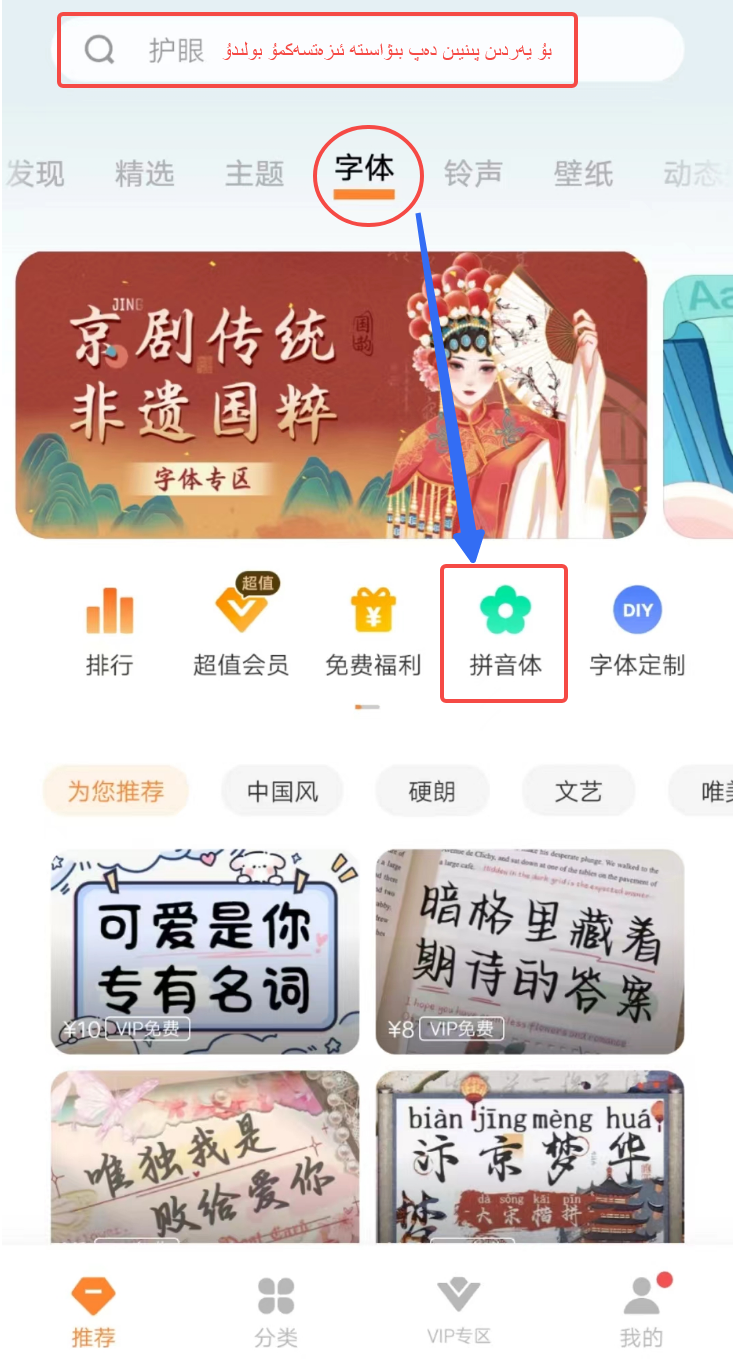
Task: Open the 我的 profile tab
Action: (641, 1312)
